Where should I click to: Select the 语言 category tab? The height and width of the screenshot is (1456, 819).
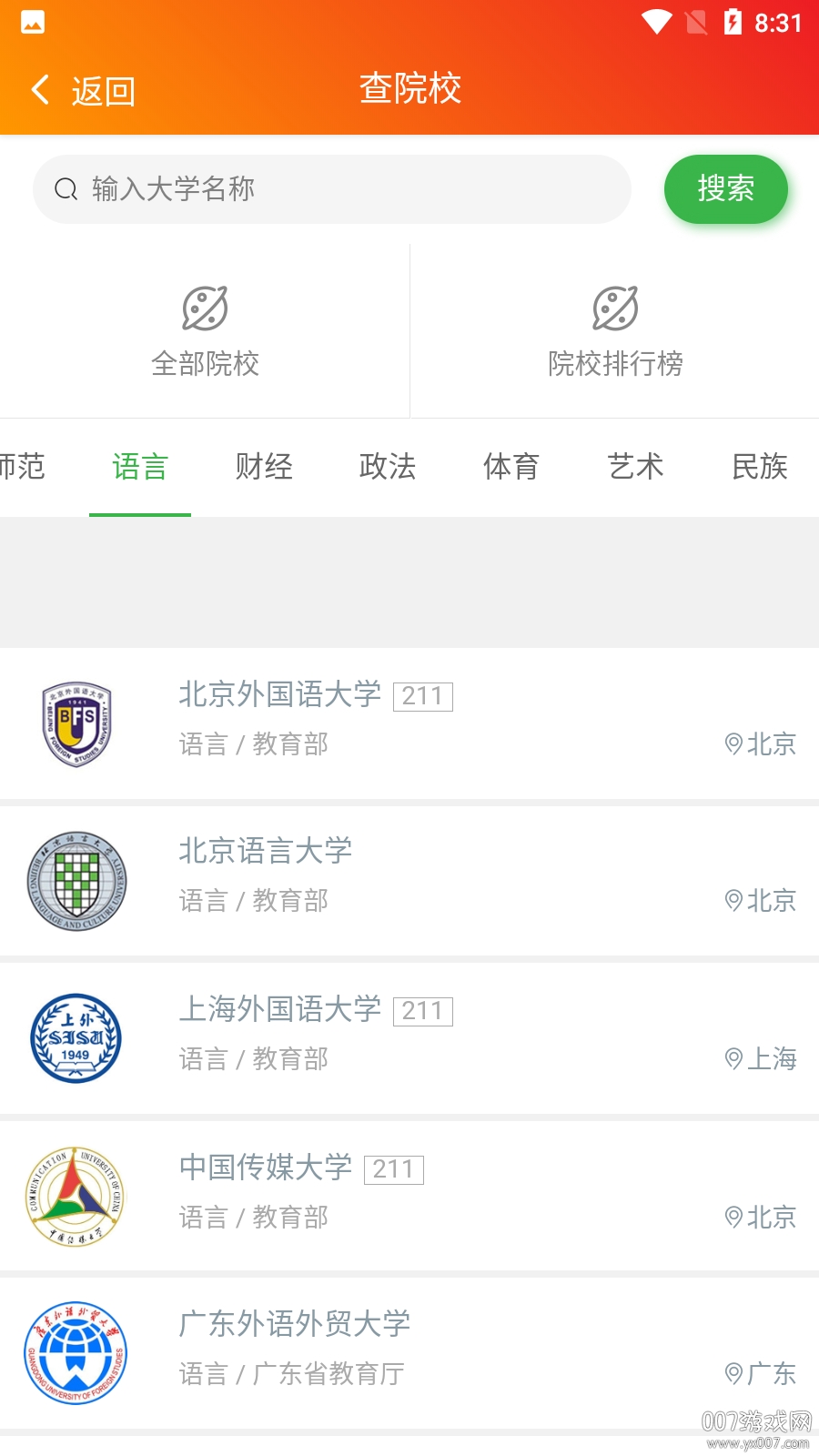tap(140, 467)
